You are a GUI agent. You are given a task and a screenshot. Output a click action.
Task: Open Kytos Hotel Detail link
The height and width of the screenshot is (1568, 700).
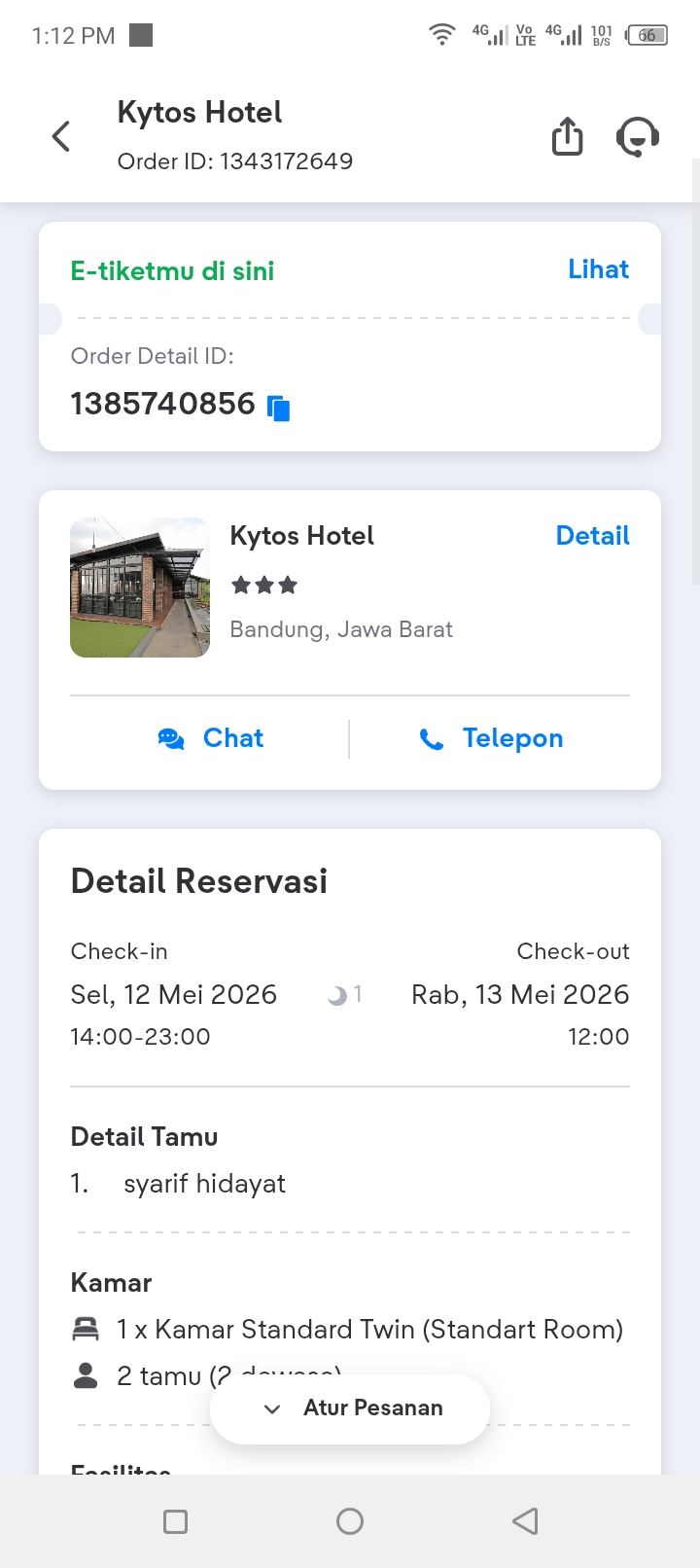point(592,536)
